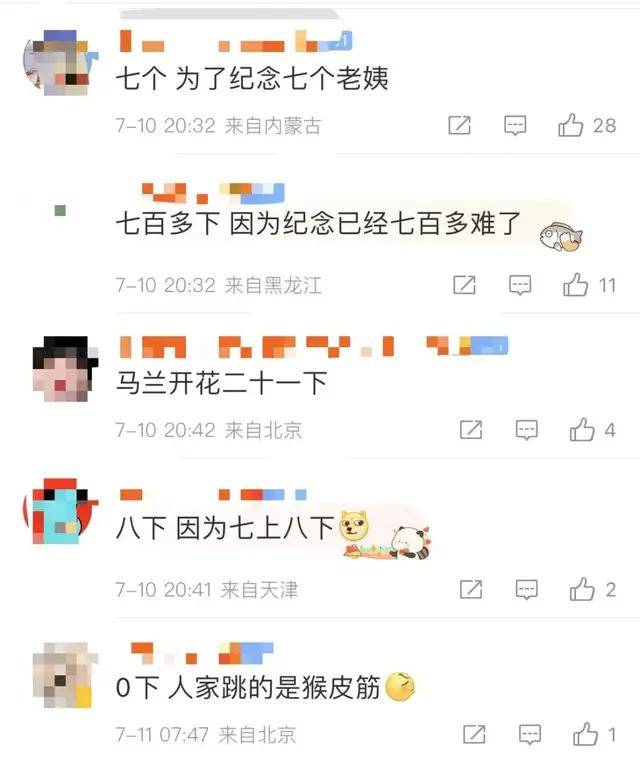Image resolution: width=640 pixels, height=760 pixels.
Task: Like the comment '马兰开花二十一下'
Action: [582, 430]
